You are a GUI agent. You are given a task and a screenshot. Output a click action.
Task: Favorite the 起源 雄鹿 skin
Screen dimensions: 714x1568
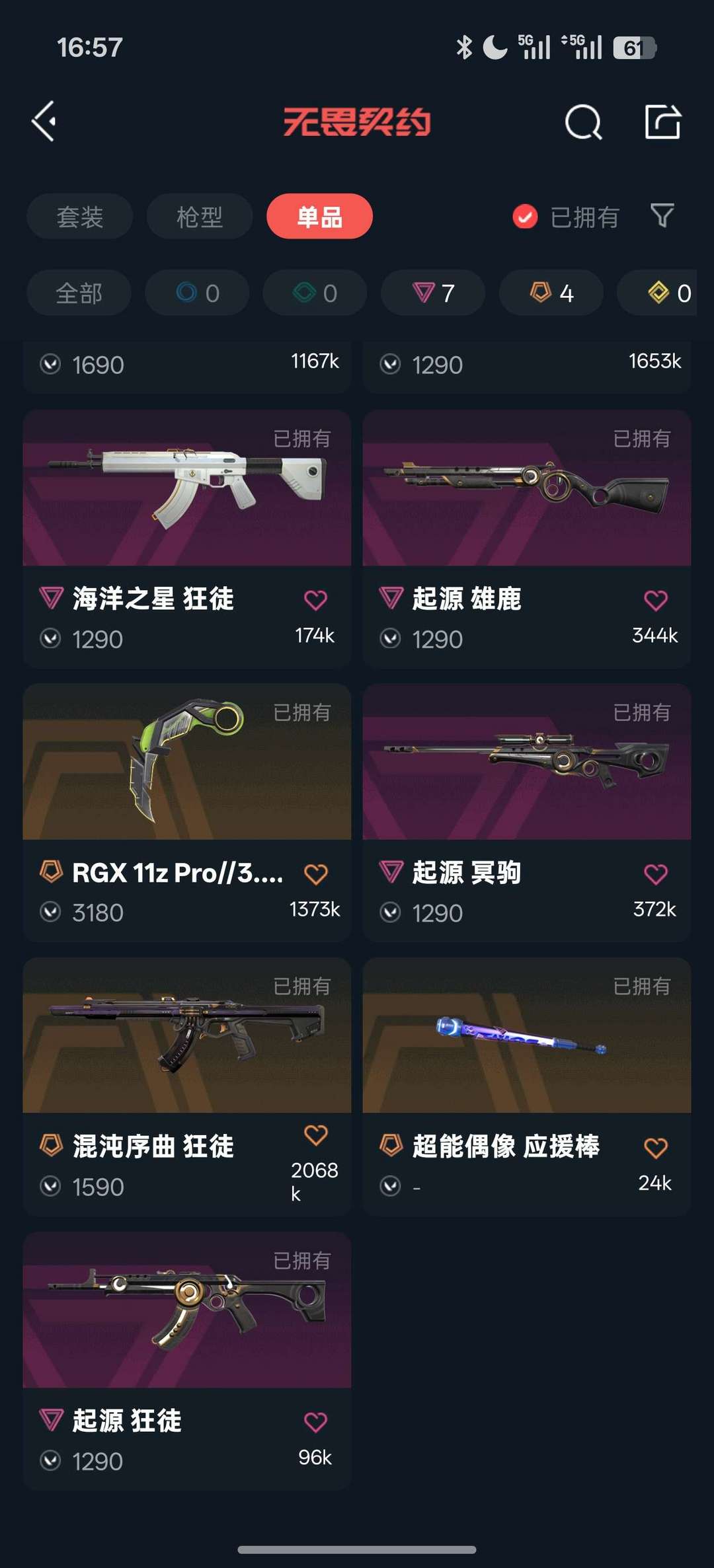655,600
